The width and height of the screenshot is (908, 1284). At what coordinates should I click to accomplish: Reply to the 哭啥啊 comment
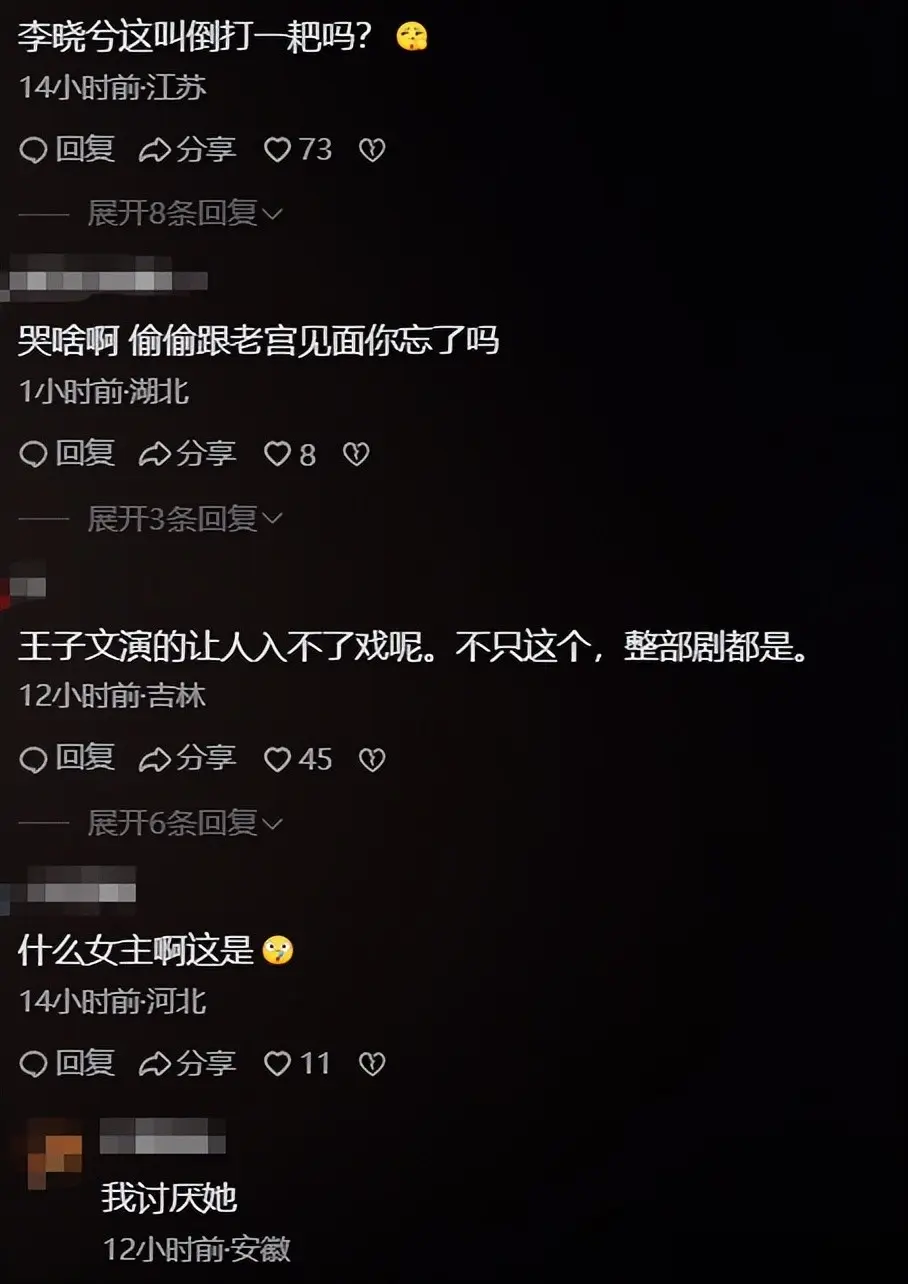pyautogui.click(x=68, y=454)
